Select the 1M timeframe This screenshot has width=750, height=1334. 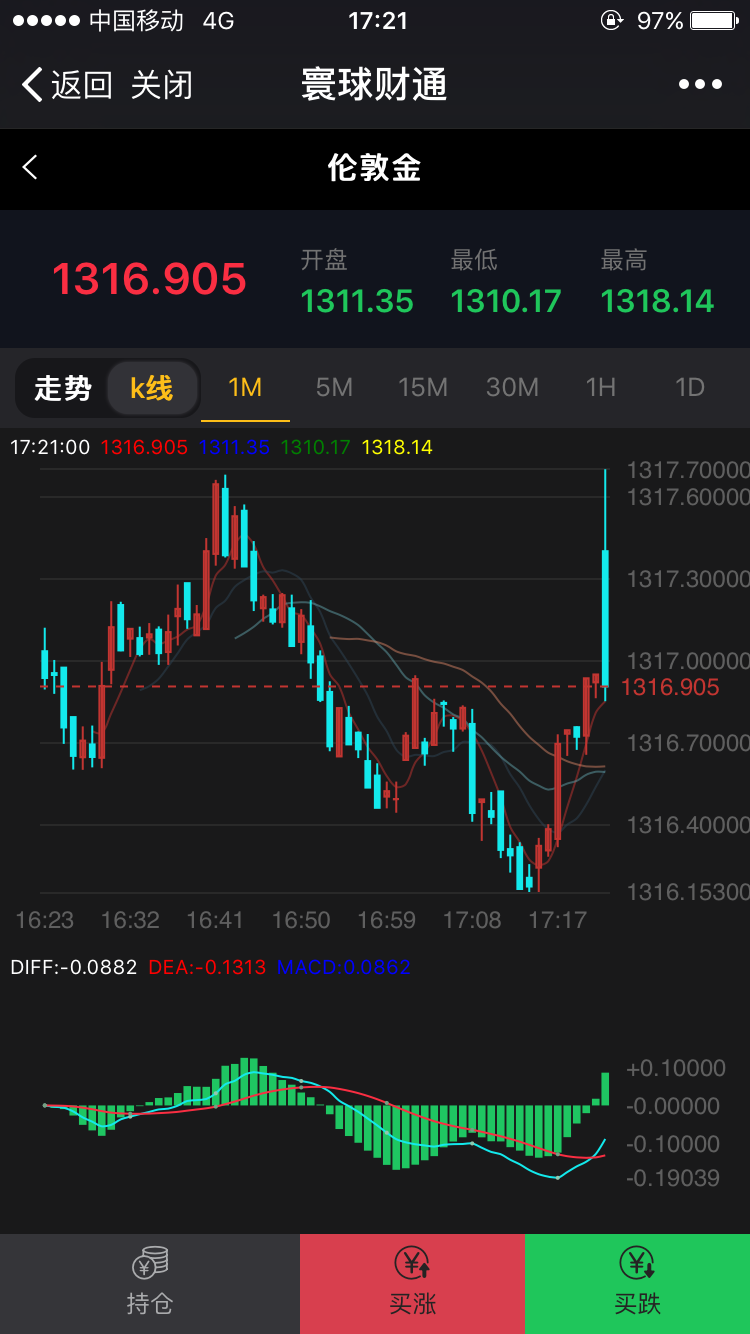[245, 388]
